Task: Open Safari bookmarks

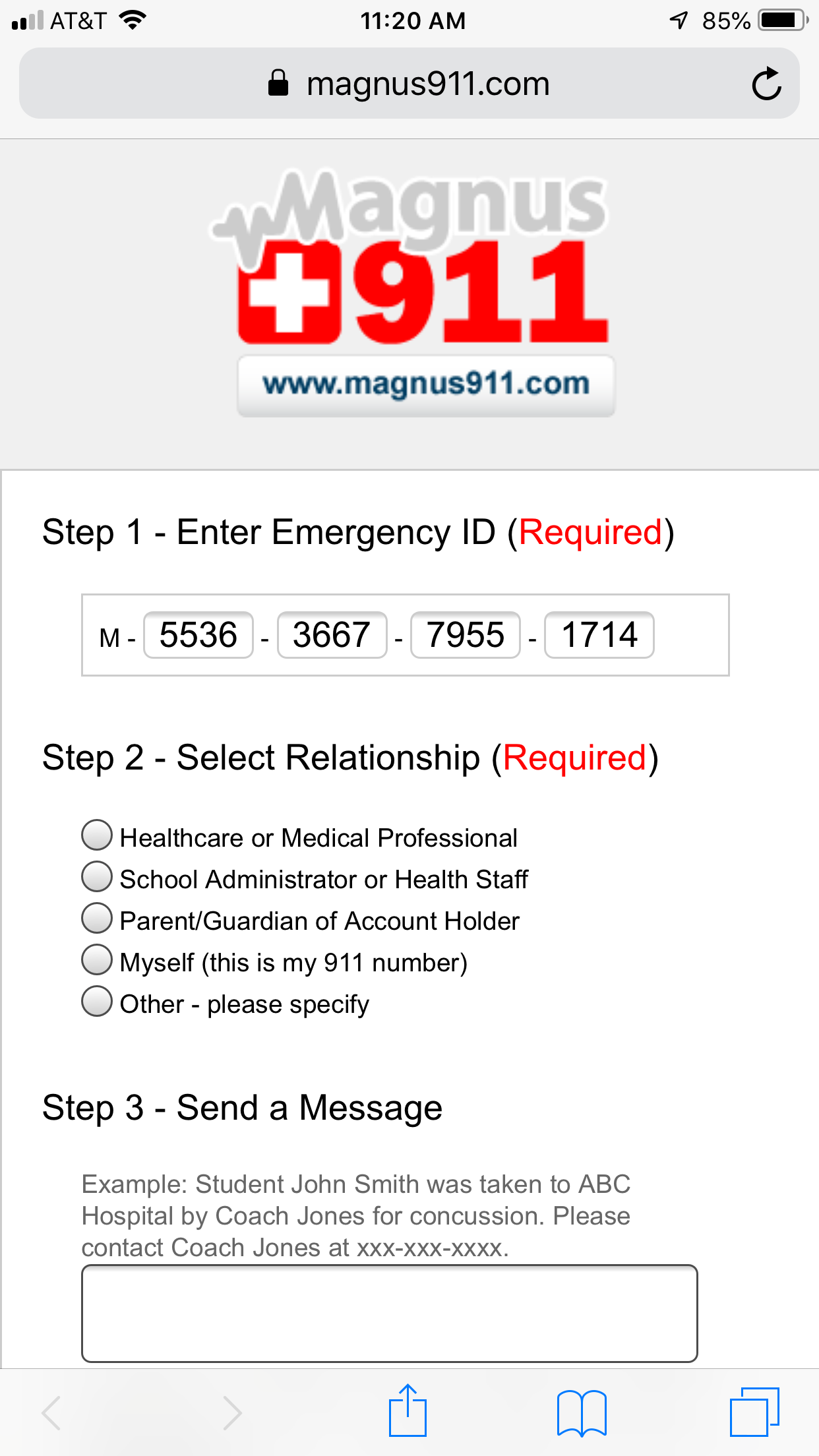Action: [x=582, y=1412]
